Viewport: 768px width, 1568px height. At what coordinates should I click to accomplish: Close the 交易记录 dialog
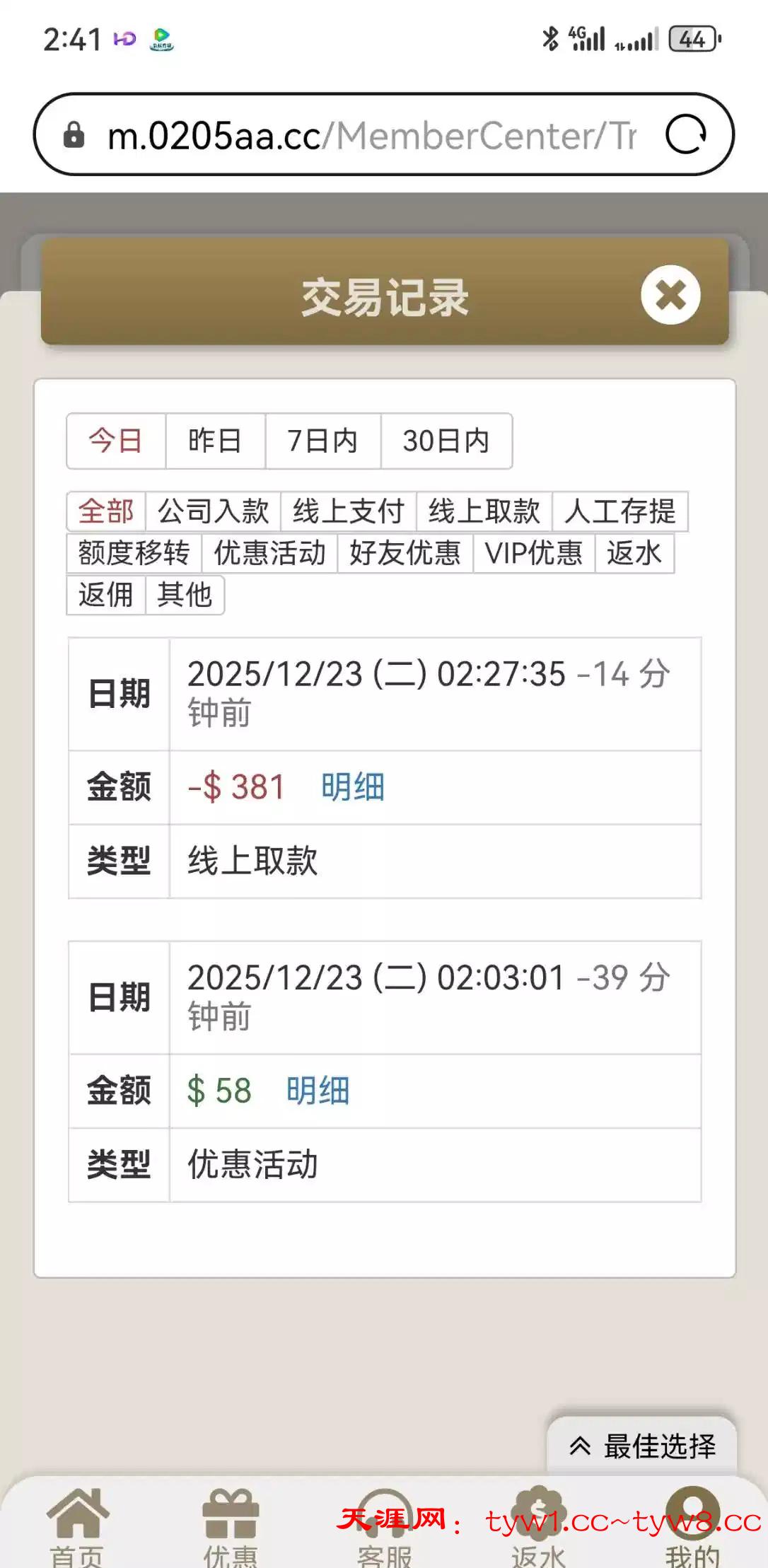point(670,295)
